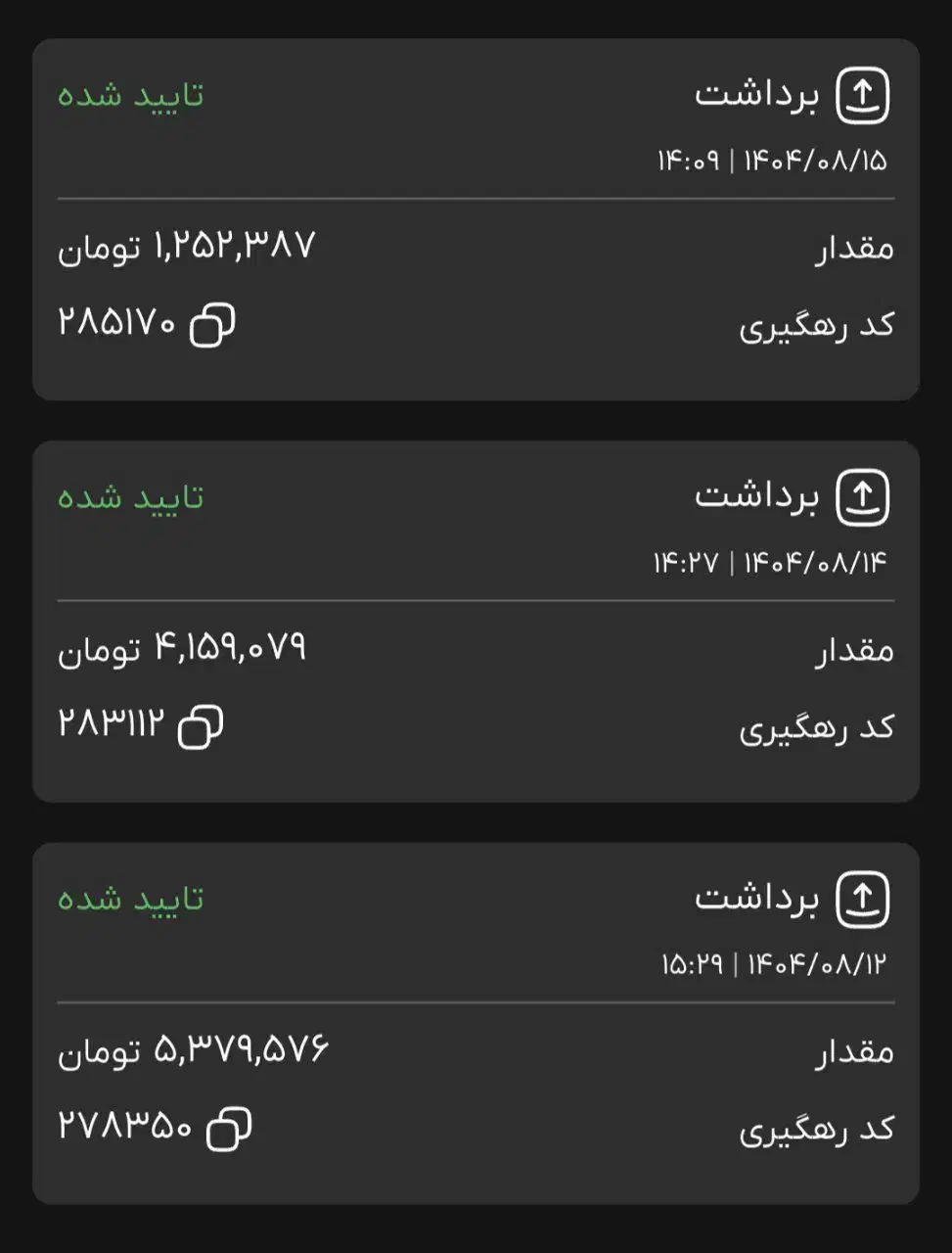Image resolution: width=952 pixels, height=1253 pixels.
Task: Copy tracking code 278350
Action: [x=229, y=1128]
